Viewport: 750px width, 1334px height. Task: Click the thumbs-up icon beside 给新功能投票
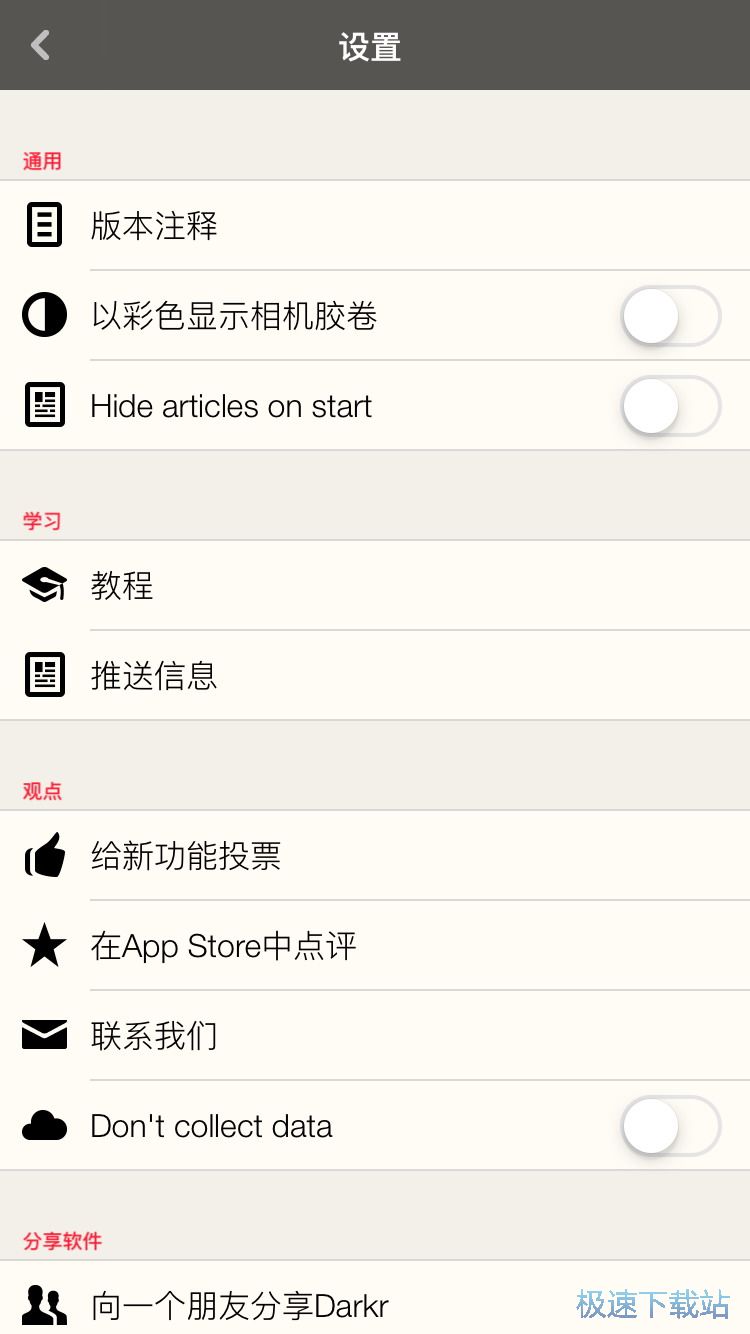[x=43, y=855]
